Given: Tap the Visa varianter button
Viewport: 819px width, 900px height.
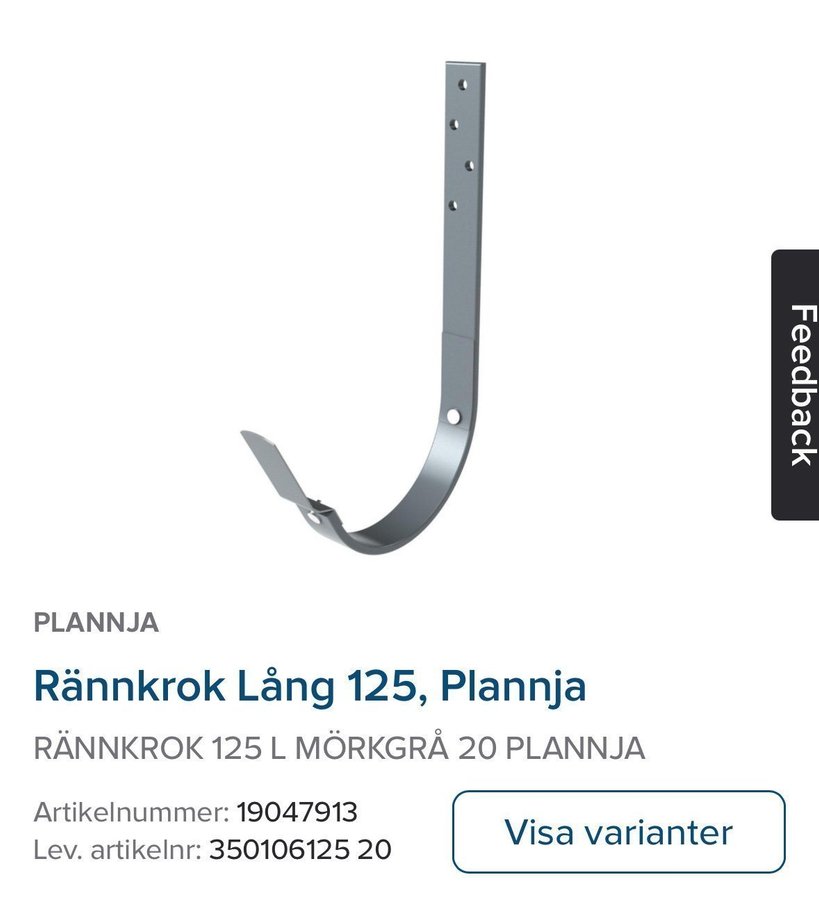Looking at the screenshot, I should [x=618, y=832].
